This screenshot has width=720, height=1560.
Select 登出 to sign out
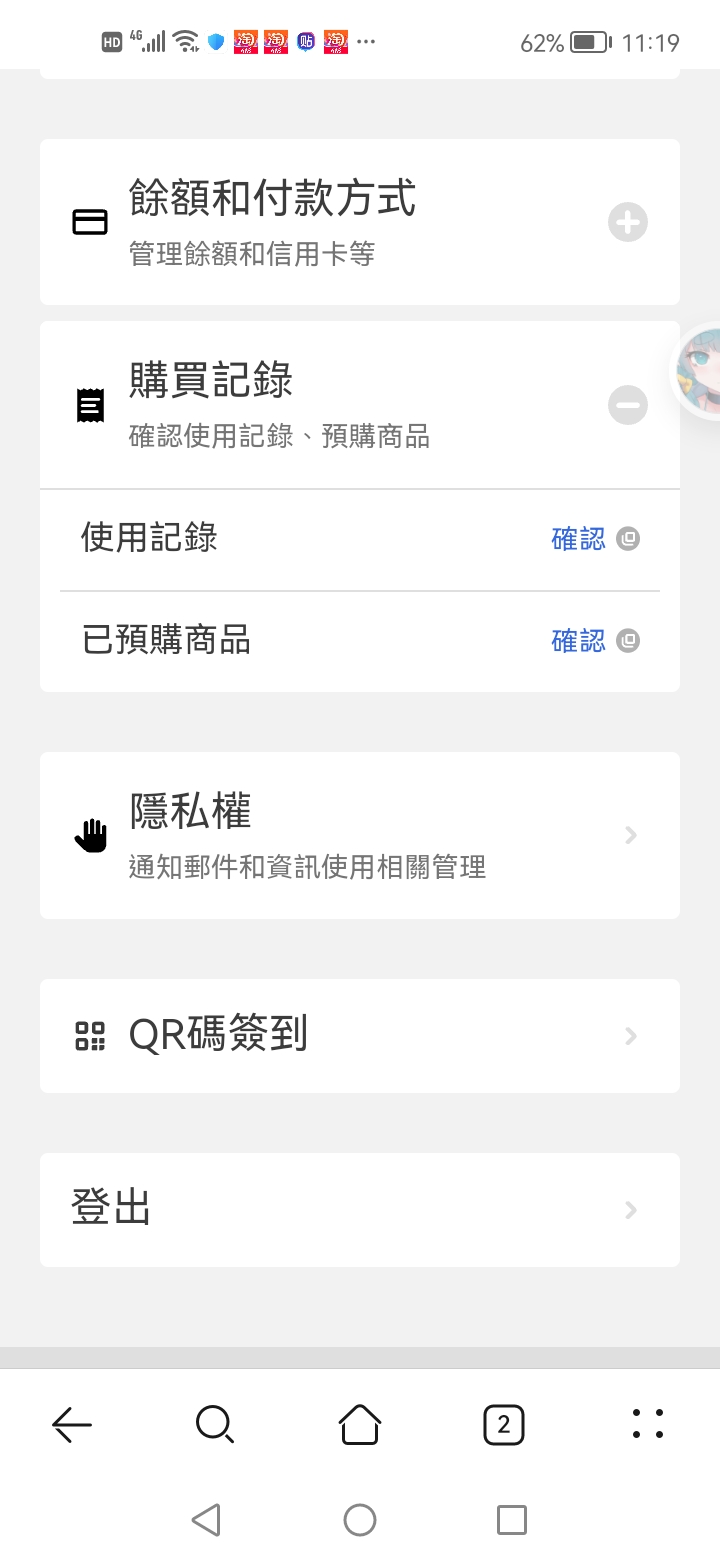click(x=360, y=1210)
